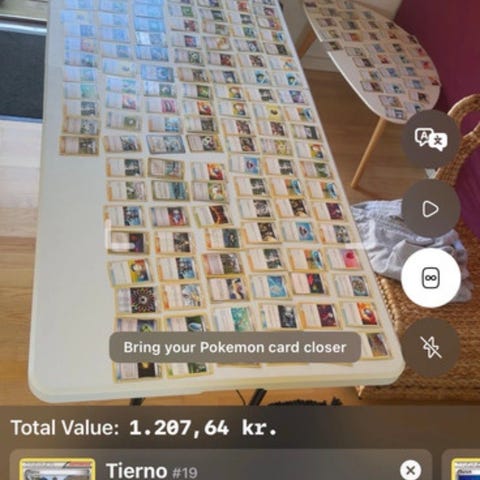The image size is (480, 480).
Task: Turn on the camera flash
Action: point(431,347)
